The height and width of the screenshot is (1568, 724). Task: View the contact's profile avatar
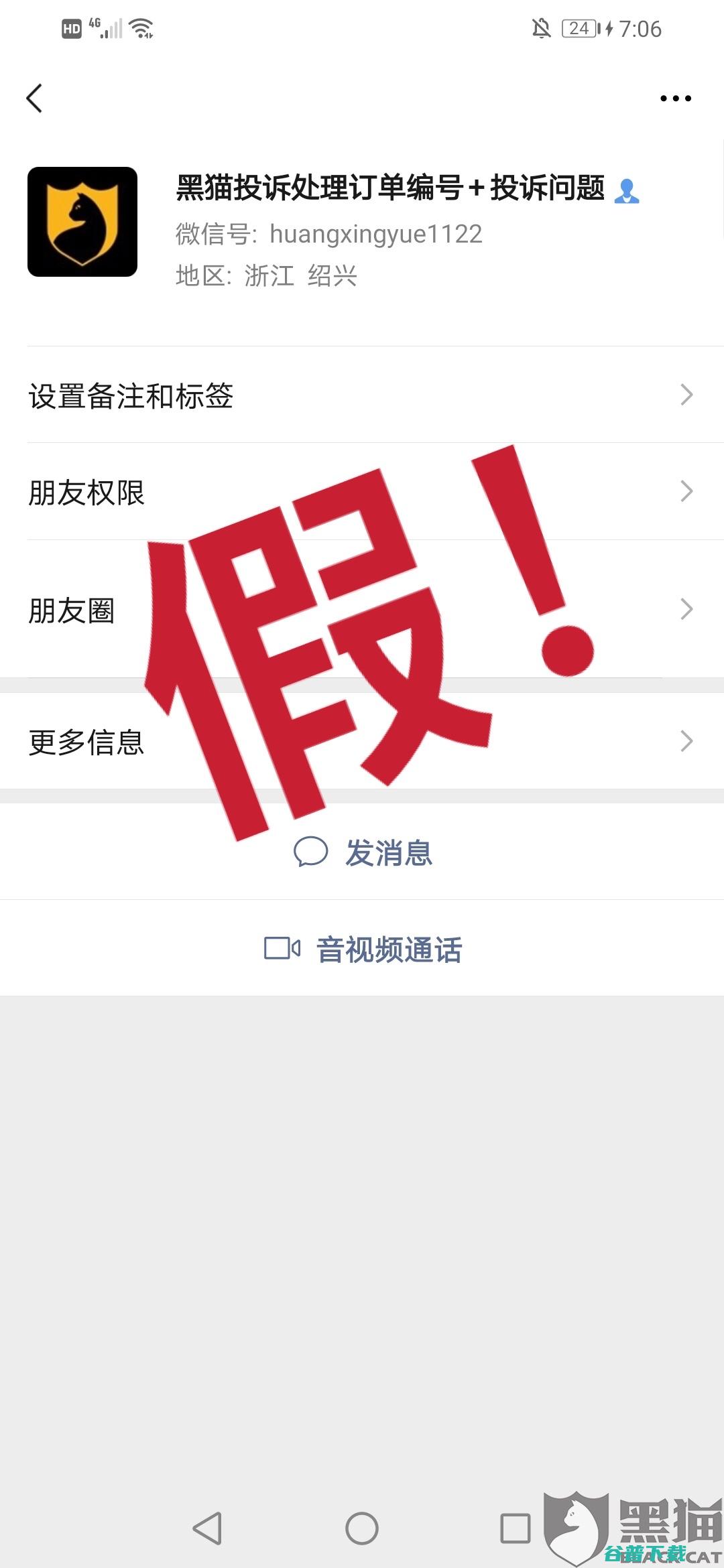point(82,222)
